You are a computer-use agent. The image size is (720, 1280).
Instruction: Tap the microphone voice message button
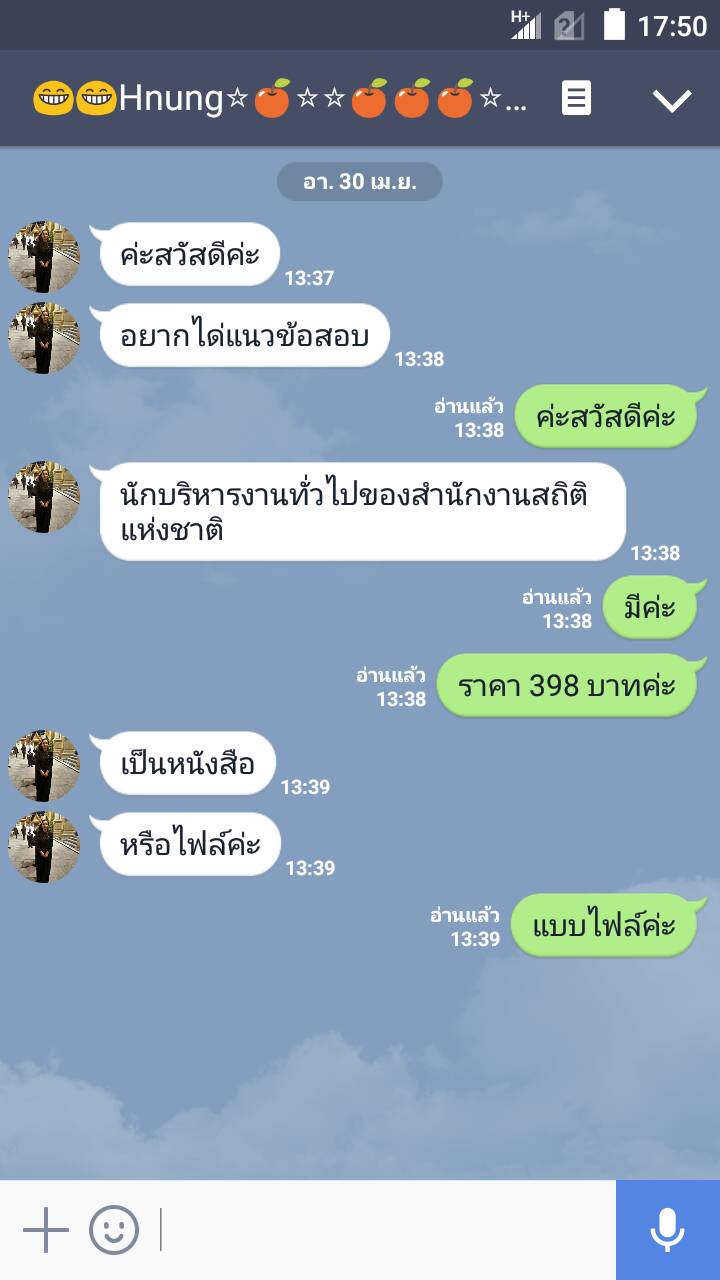coord(667,1230)
